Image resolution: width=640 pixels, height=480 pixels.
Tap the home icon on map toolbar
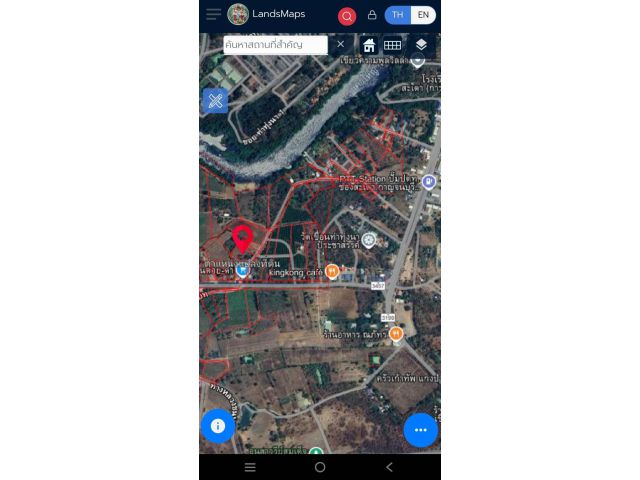[x=369, y=45]
